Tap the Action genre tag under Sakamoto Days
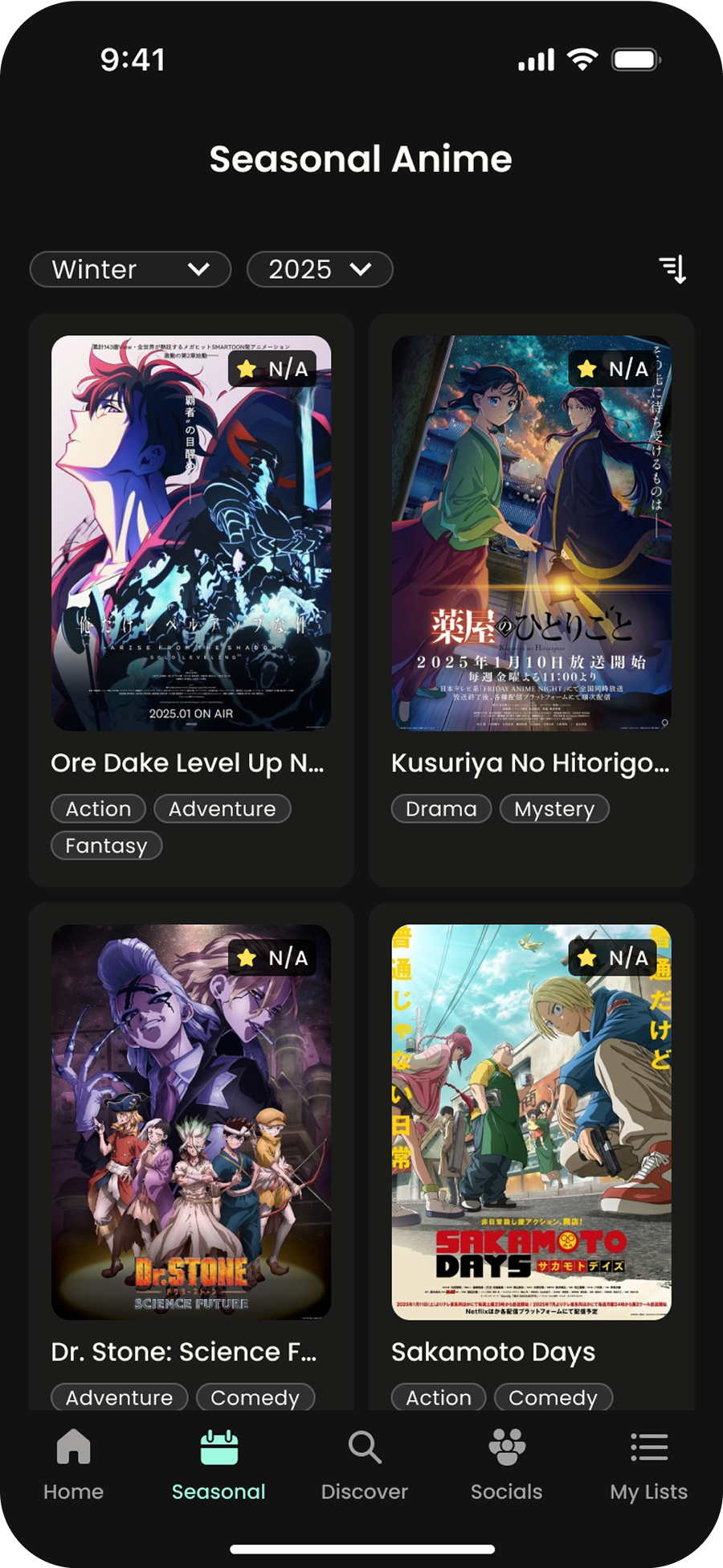The width and height of the screenshot is (723, 1568). [438, 1397]
